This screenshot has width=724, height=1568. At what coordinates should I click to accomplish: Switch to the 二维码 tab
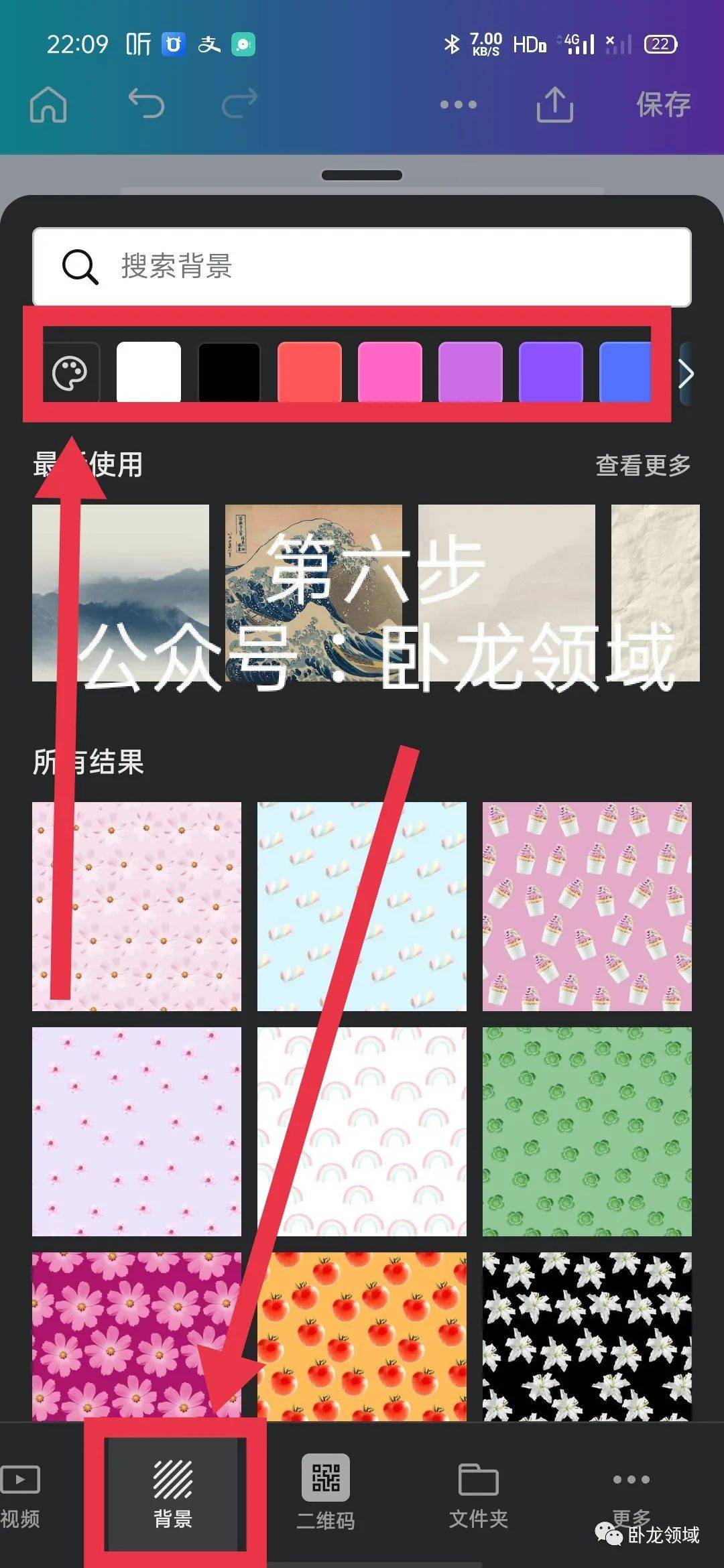[x=326, y=1492]
